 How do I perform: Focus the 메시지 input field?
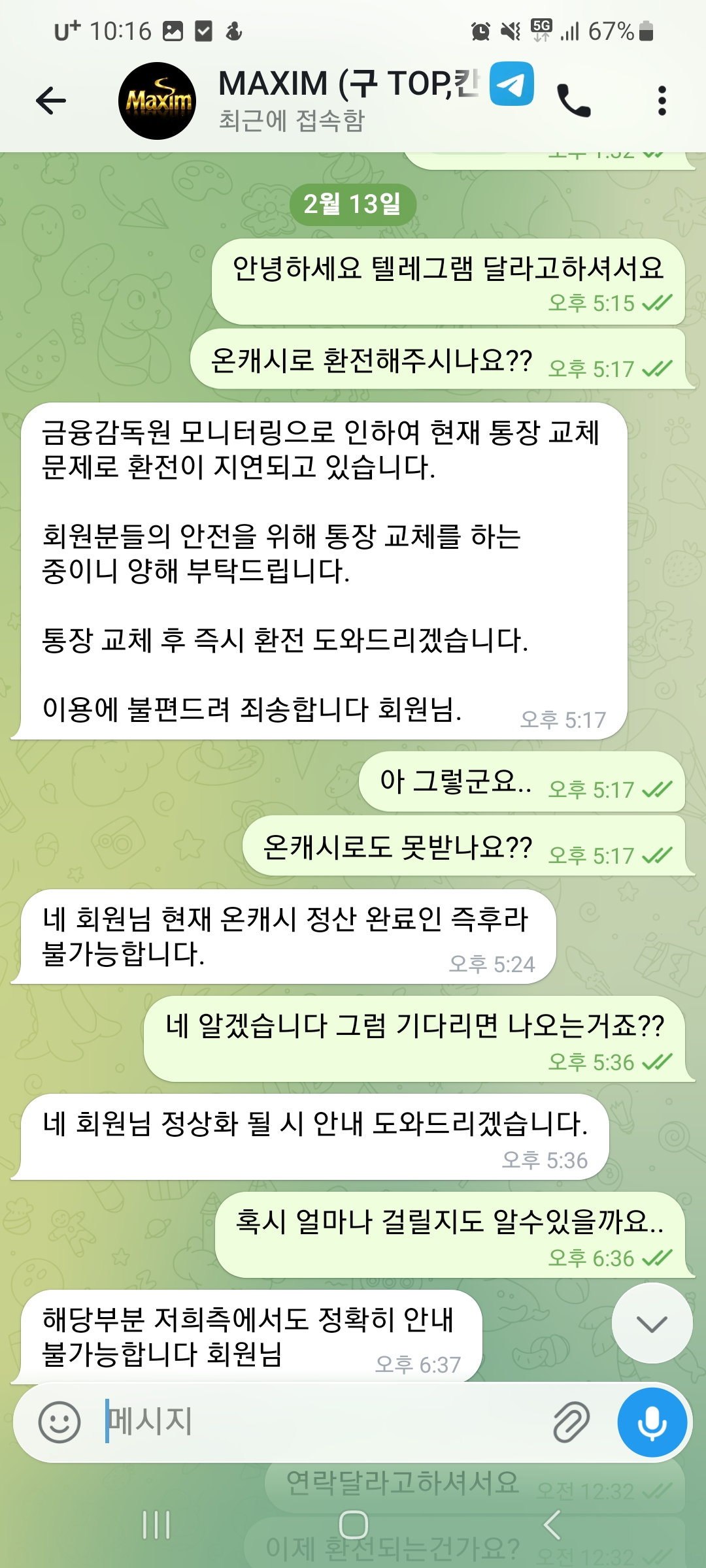coord(314,1422)
